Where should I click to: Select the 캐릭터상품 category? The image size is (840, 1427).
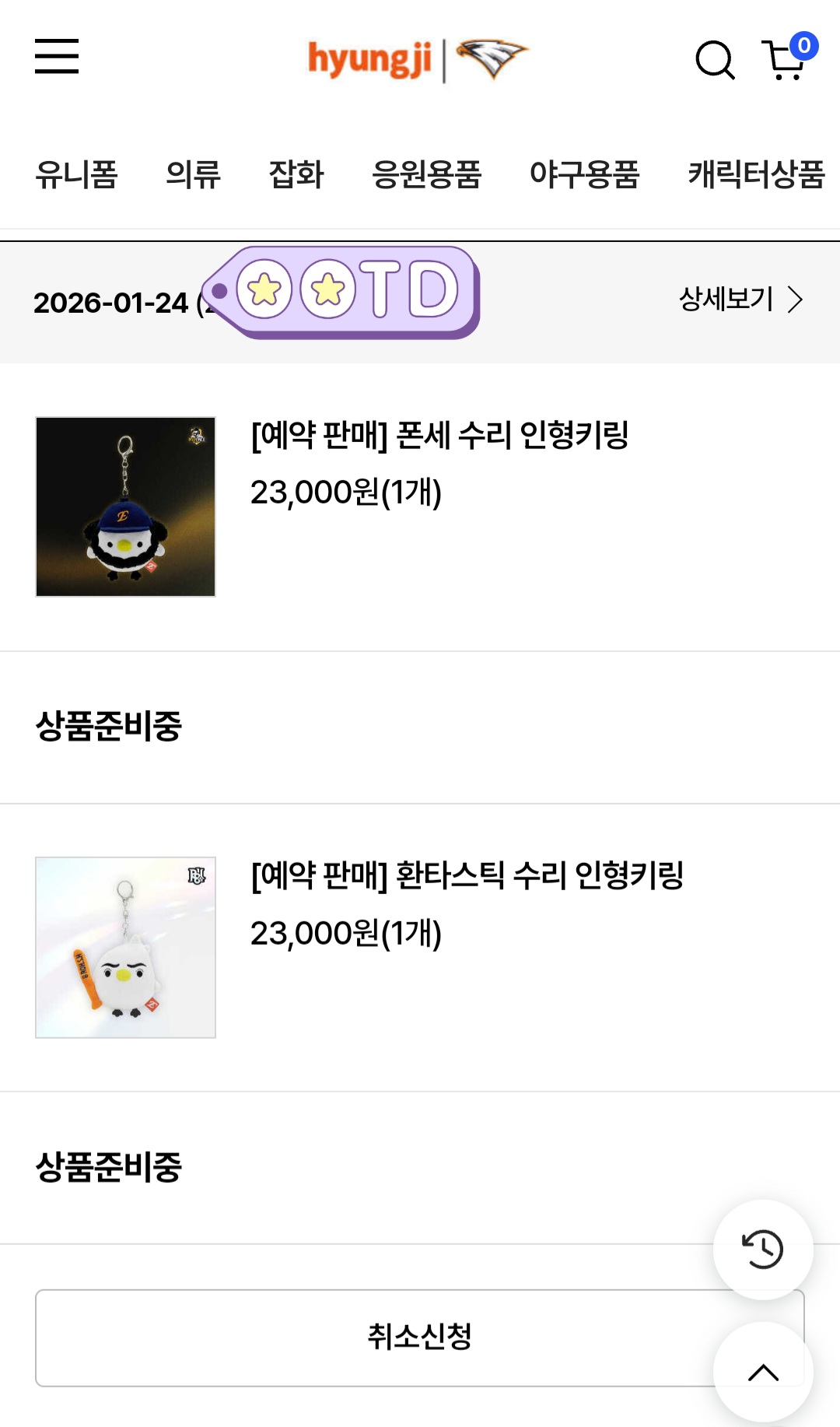tap(755, 174)
